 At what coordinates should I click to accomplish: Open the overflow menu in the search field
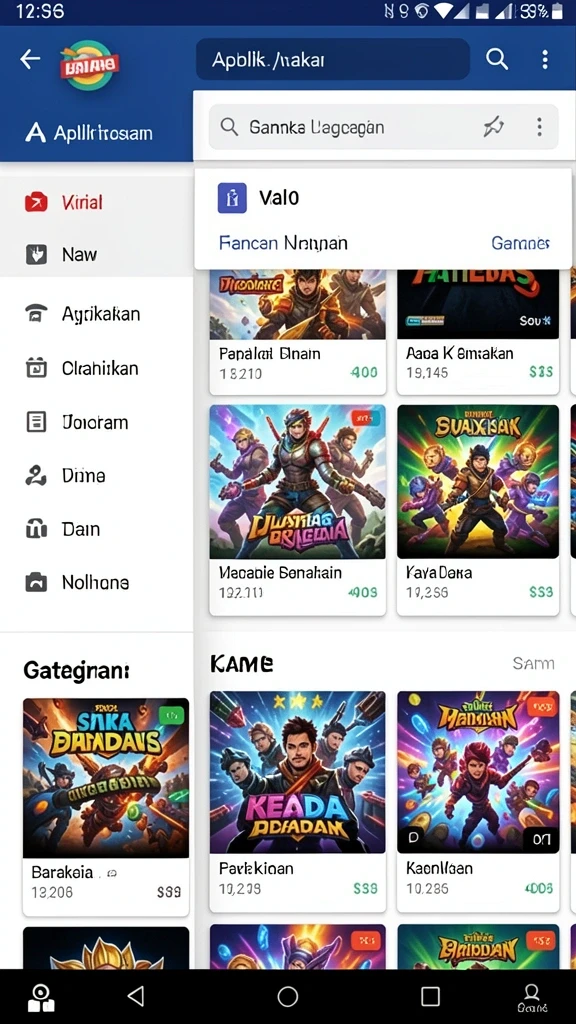(x=539, y=127)
